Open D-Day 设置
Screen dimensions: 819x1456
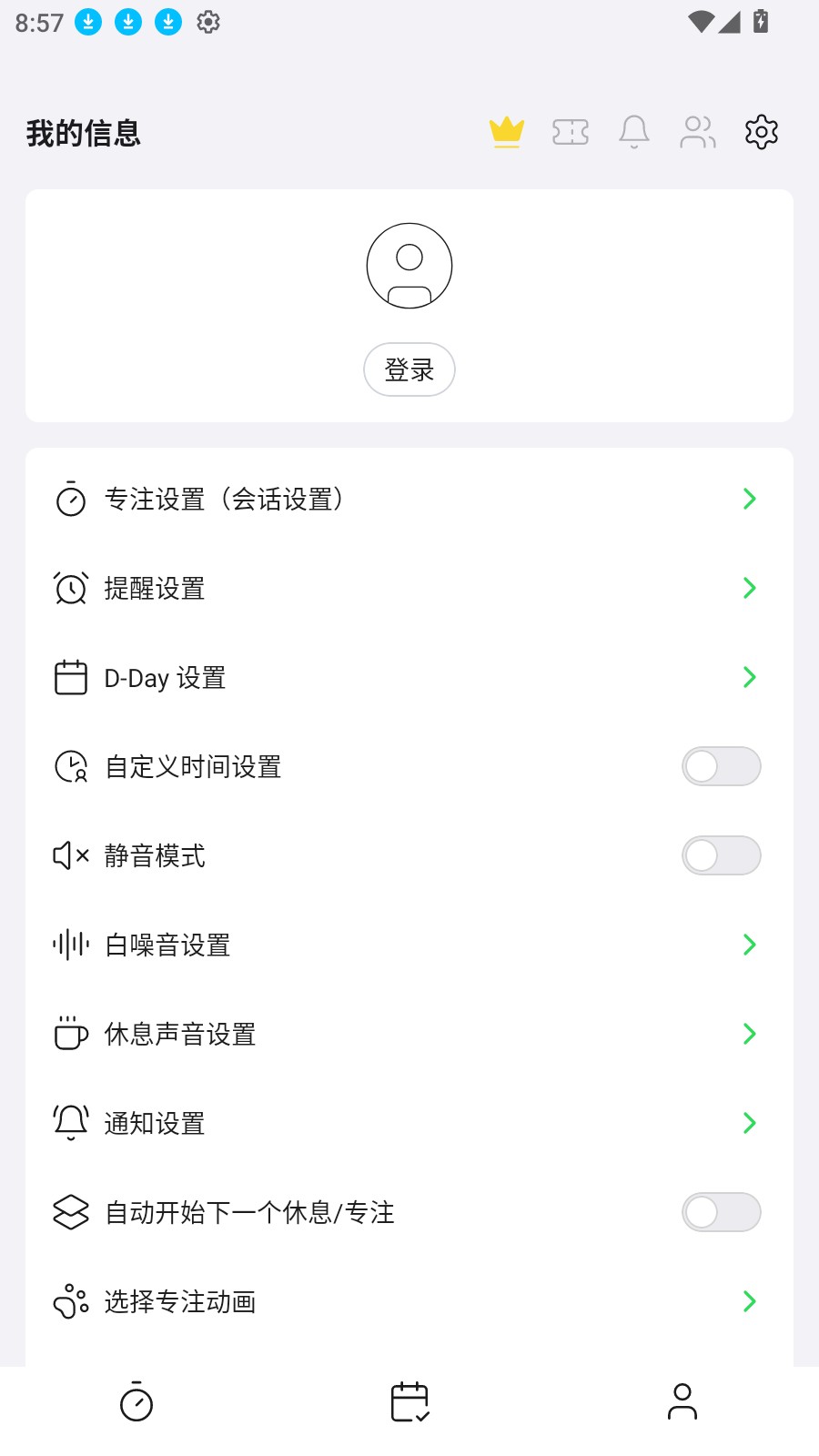point(409,677)
